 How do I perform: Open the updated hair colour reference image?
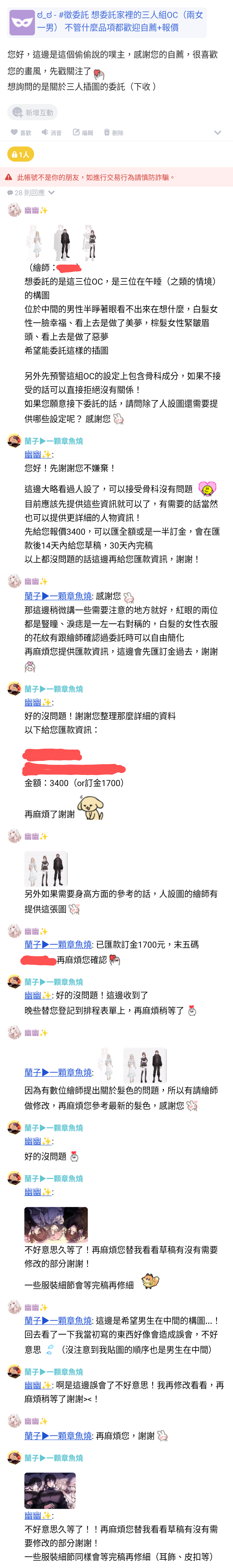click(145, 1065)
